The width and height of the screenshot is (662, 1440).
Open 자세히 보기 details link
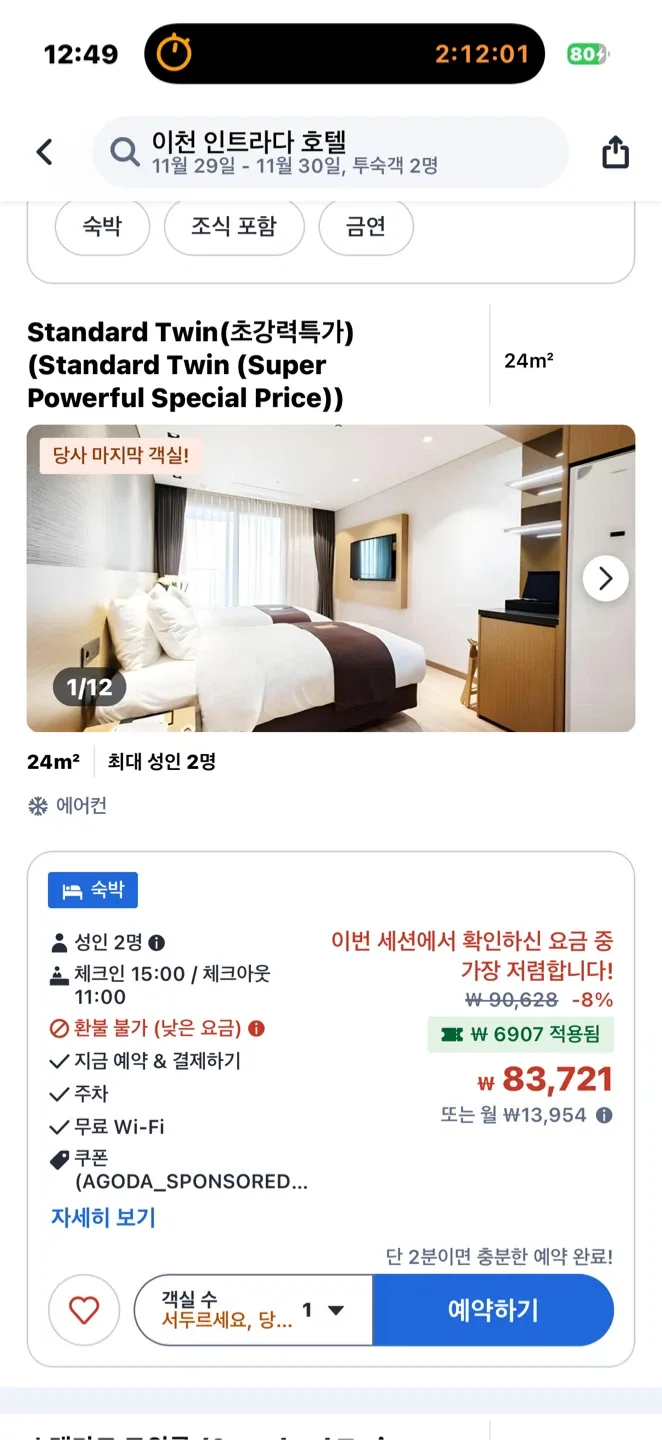103,1217
